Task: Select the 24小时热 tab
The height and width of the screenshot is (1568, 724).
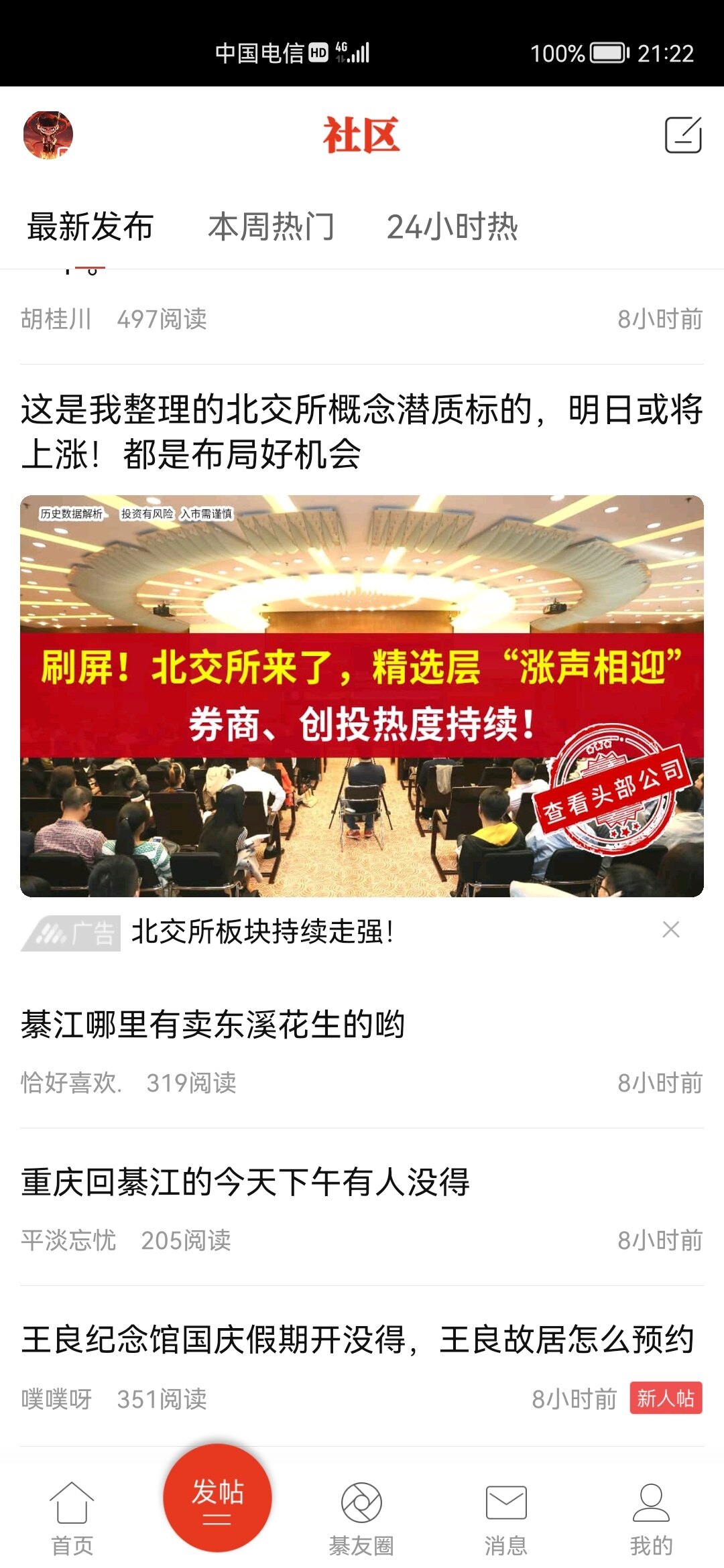Action: pyautogui.click(x=452, y=226)
